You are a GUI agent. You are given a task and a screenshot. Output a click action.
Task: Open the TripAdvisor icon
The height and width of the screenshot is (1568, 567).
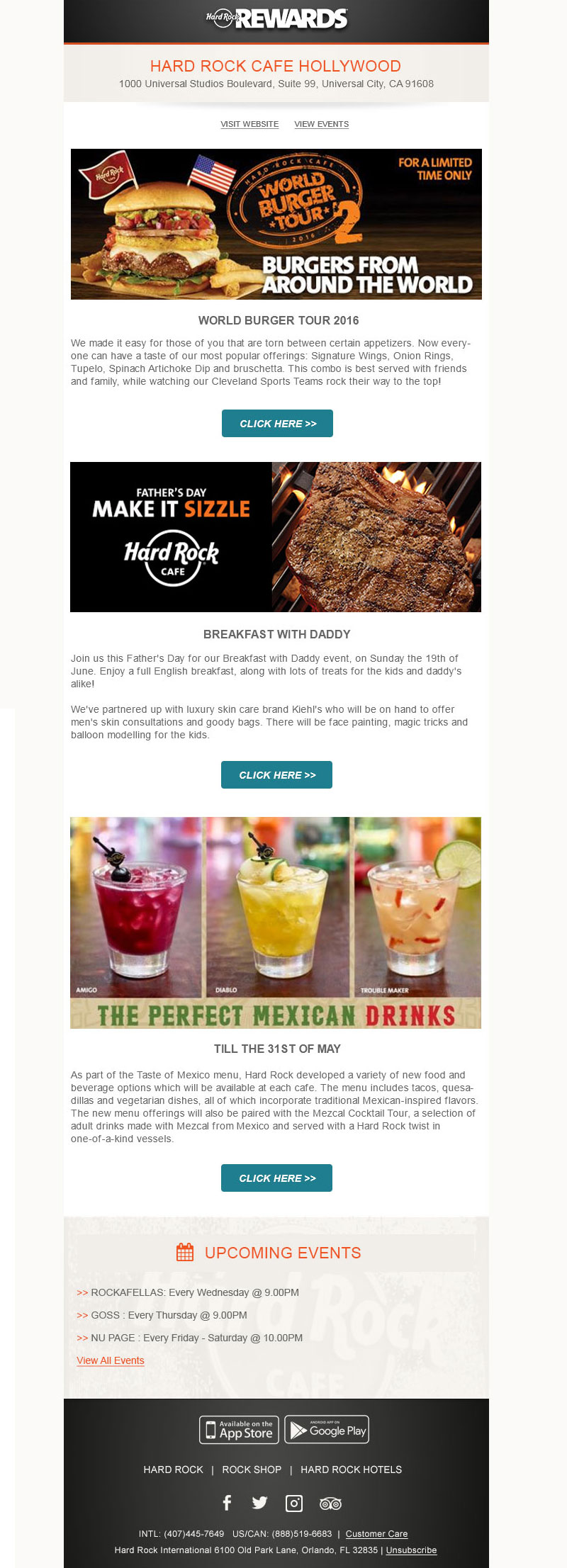click(330, 1504)
